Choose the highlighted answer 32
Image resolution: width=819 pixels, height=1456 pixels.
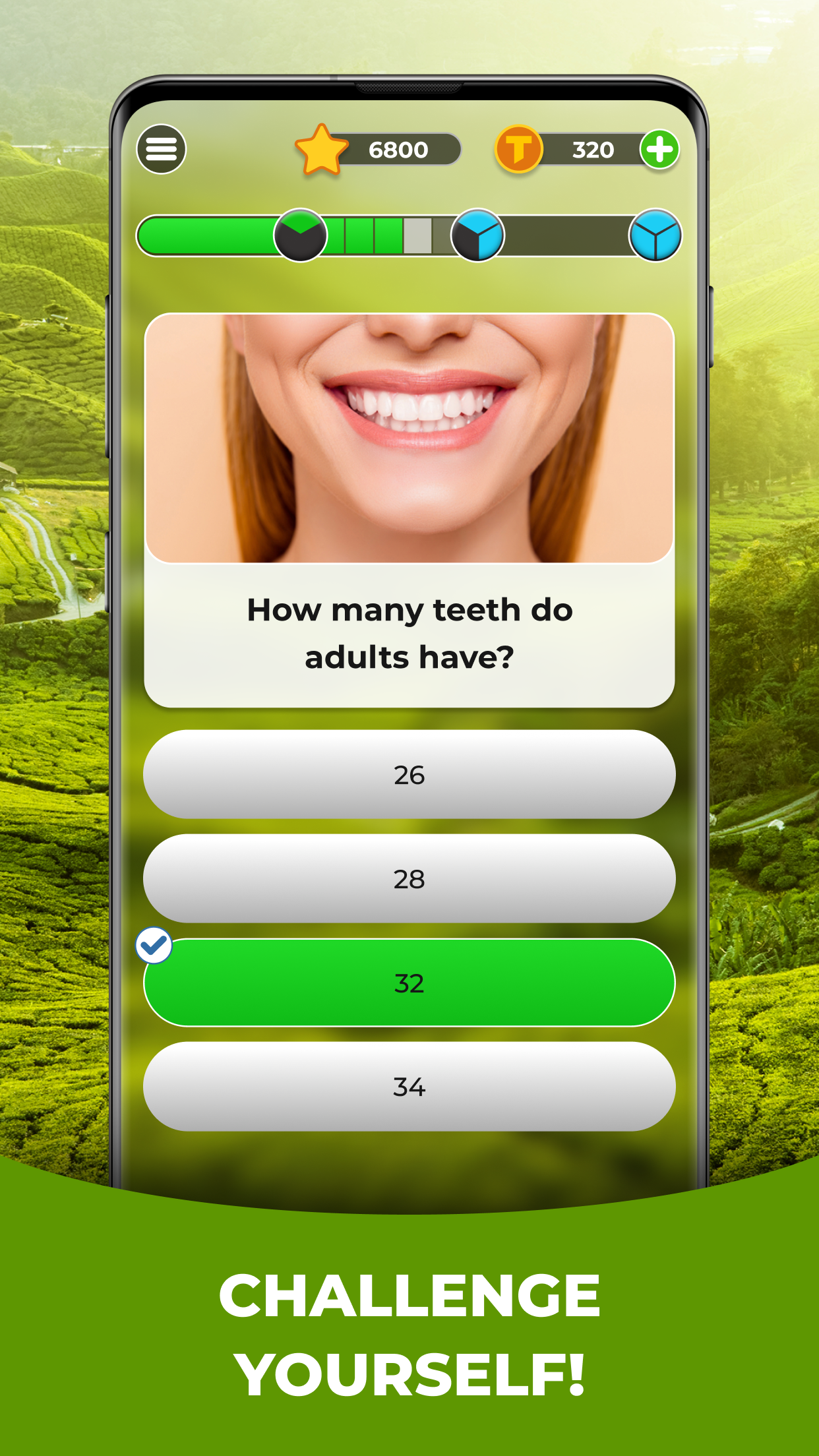[x=409, y=983]
